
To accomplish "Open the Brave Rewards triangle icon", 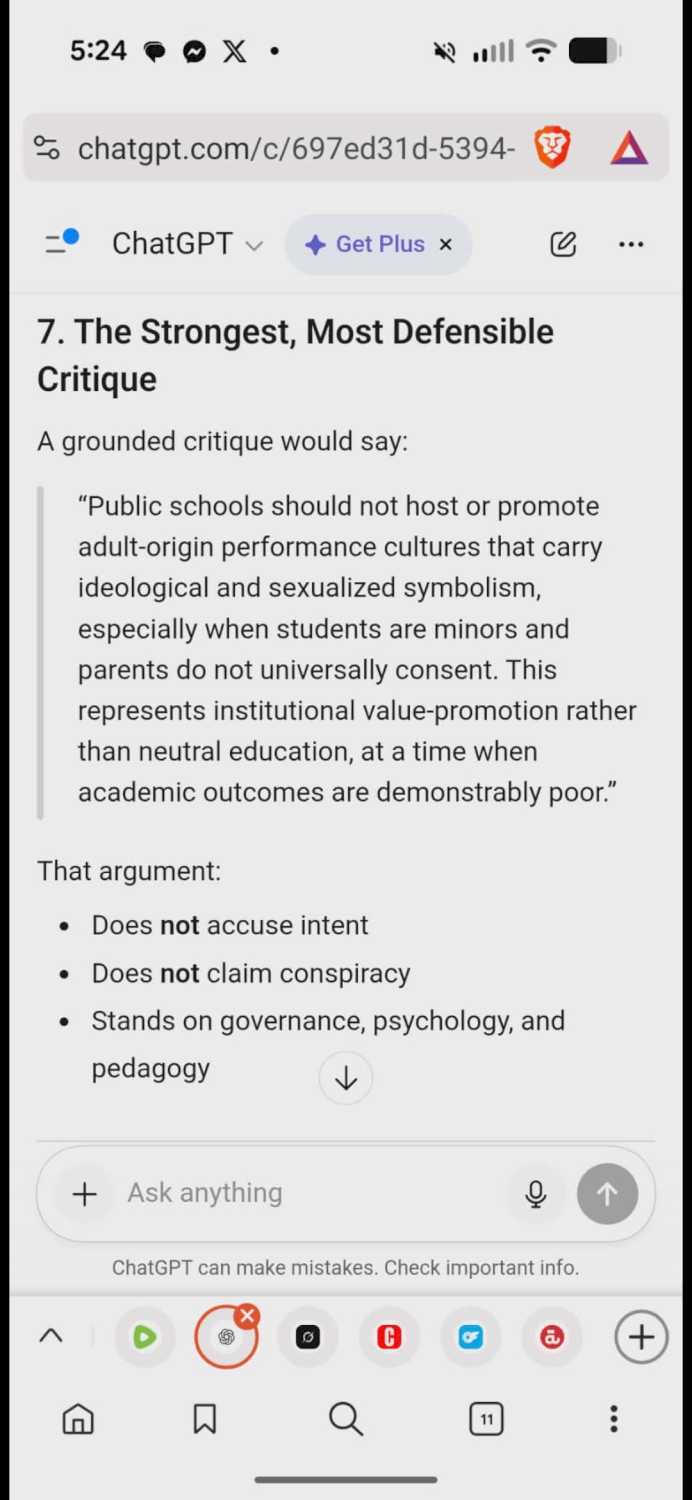I will pos(629,148).
